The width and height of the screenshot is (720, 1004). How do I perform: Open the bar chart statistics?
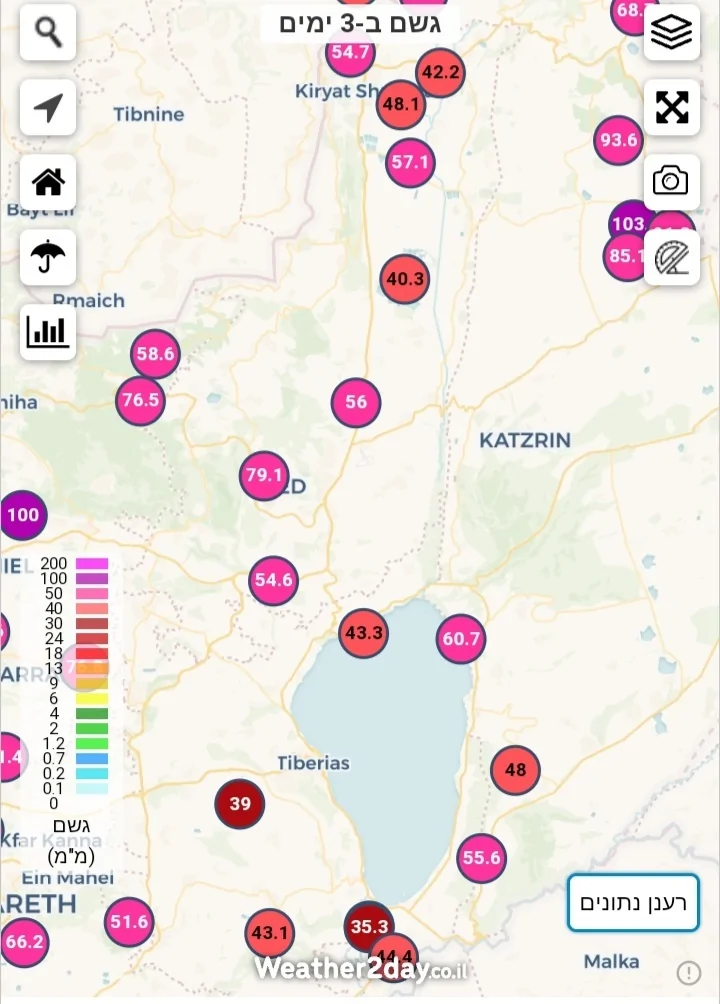tap(48, 331)
